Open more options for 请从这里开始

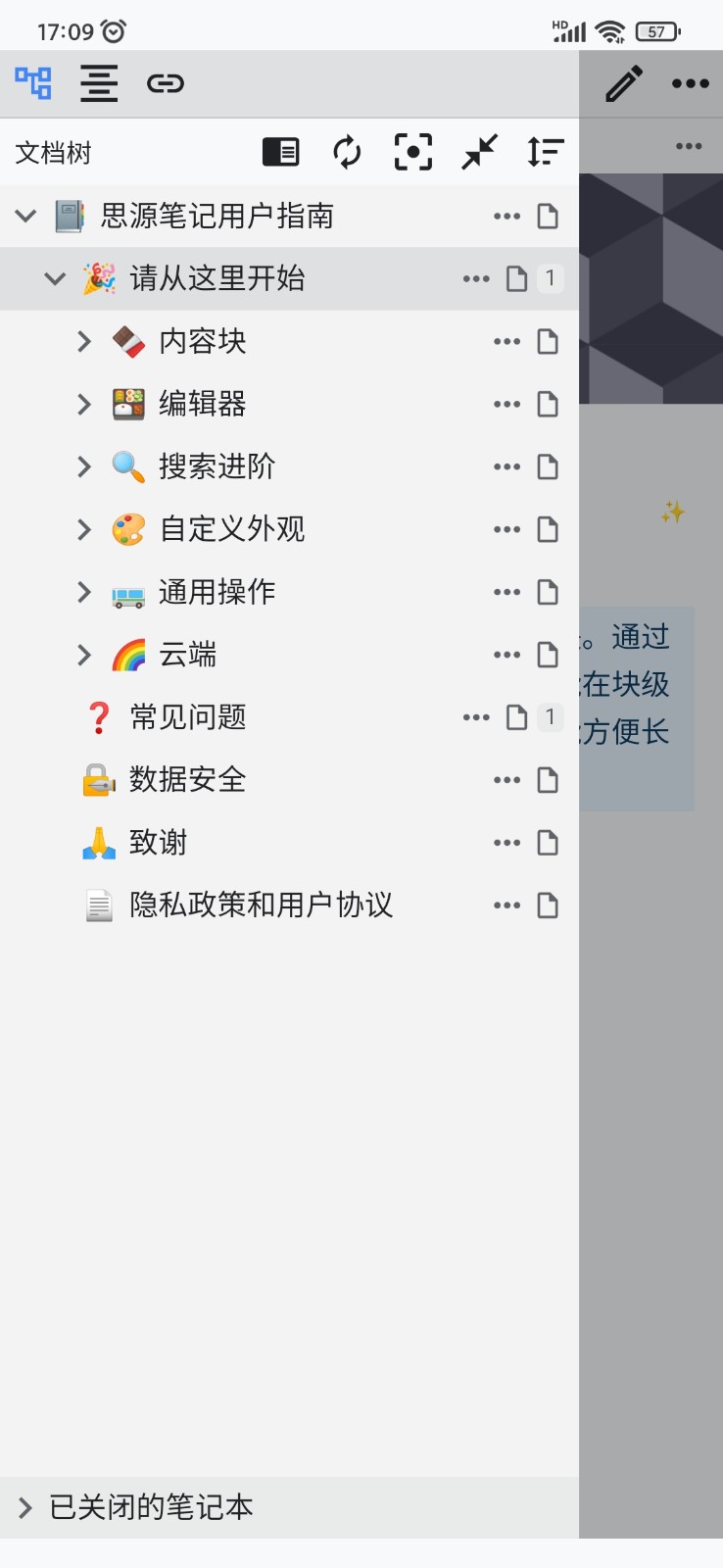click(476, 278)
